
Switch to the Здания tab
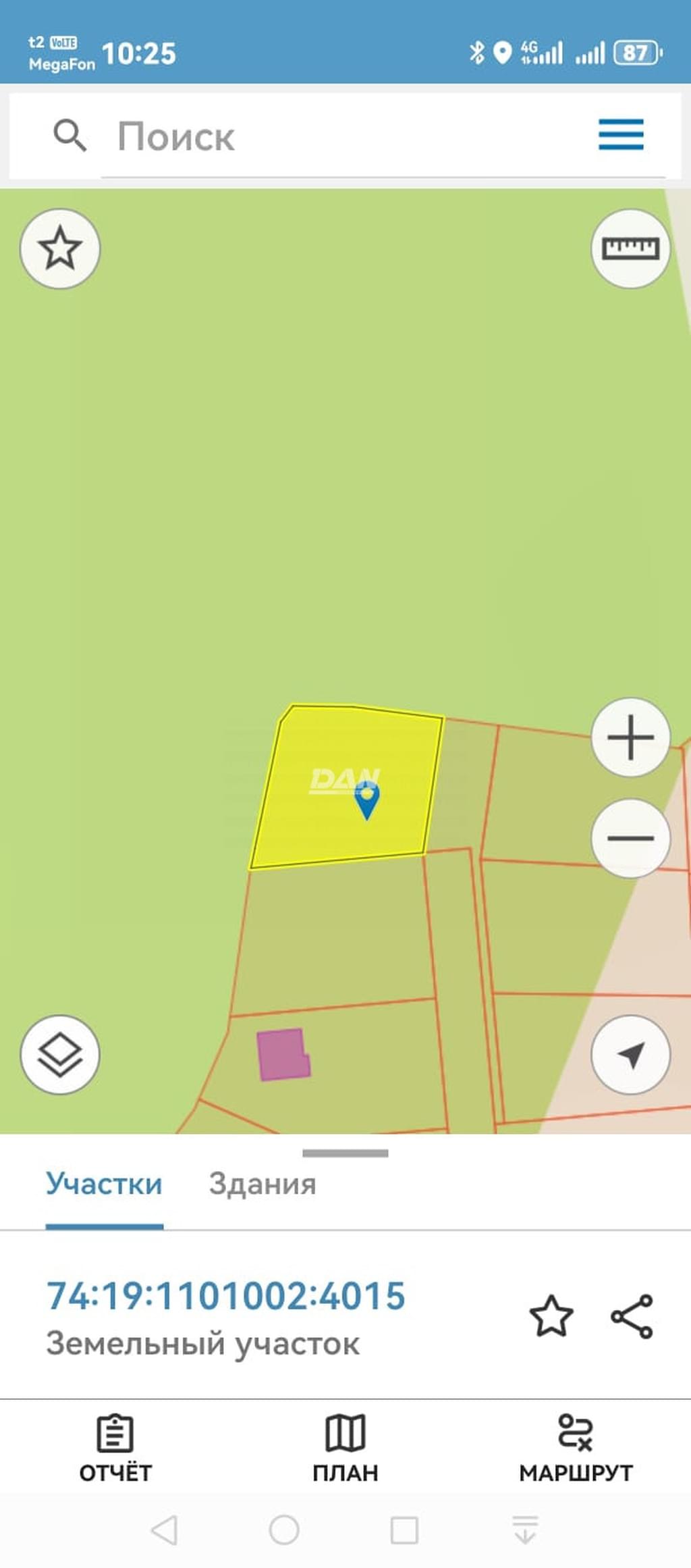pyautogui.click(x=262, y=1184)
